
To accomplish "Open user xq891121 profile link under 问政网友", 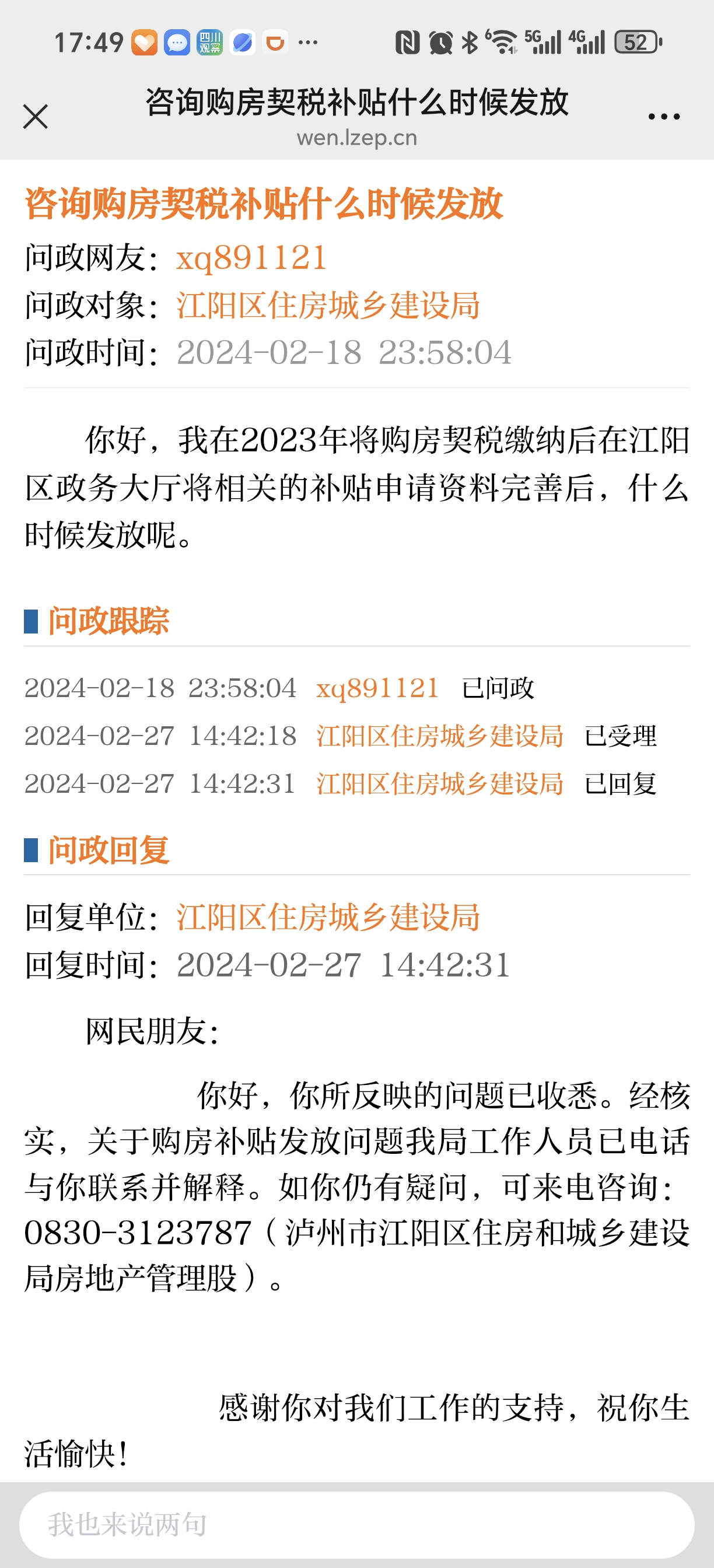I will coord(251,257).
